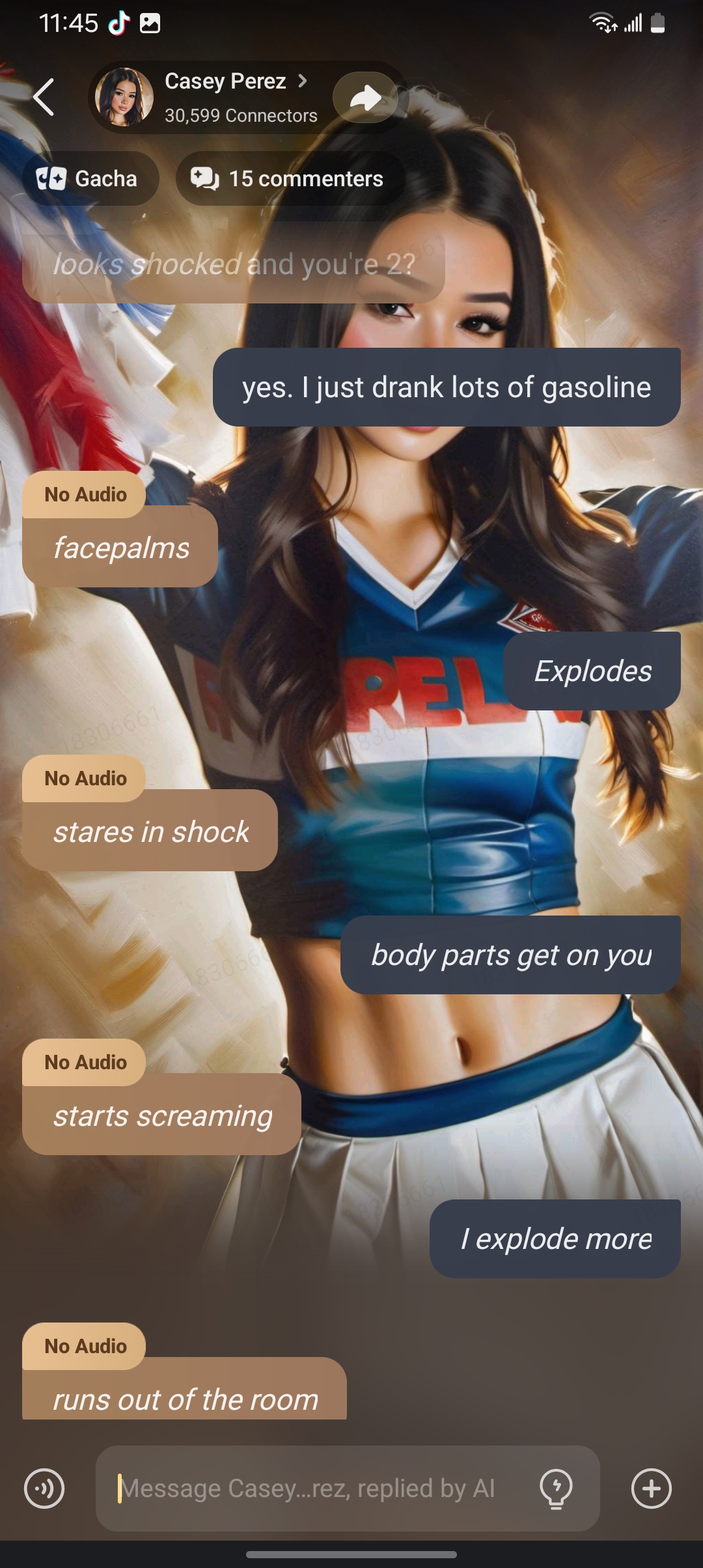Share this chat using the arrow icon
Screen dimensions: 703x1568
(365, 98)
